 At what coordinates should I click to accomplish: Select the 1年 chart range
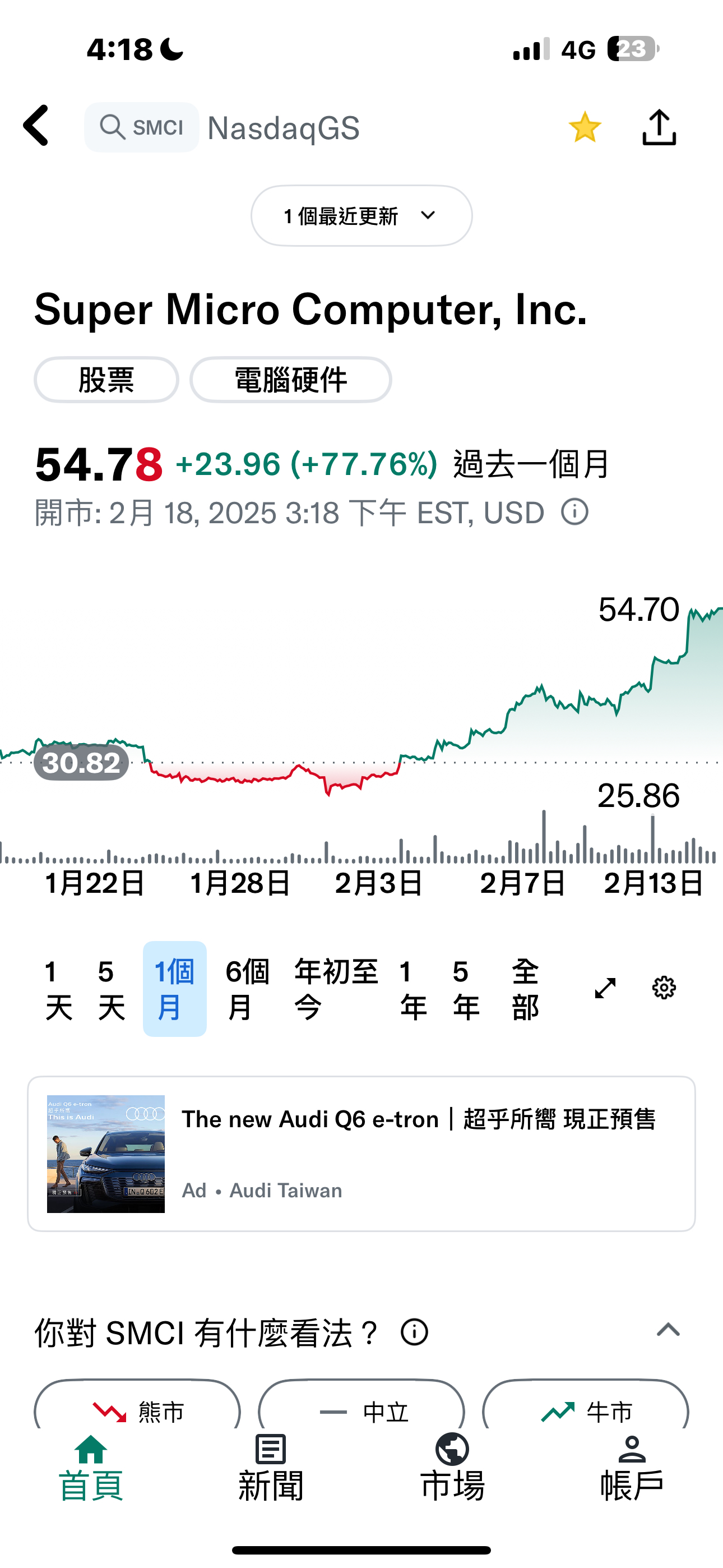click(x=413, y=989)
